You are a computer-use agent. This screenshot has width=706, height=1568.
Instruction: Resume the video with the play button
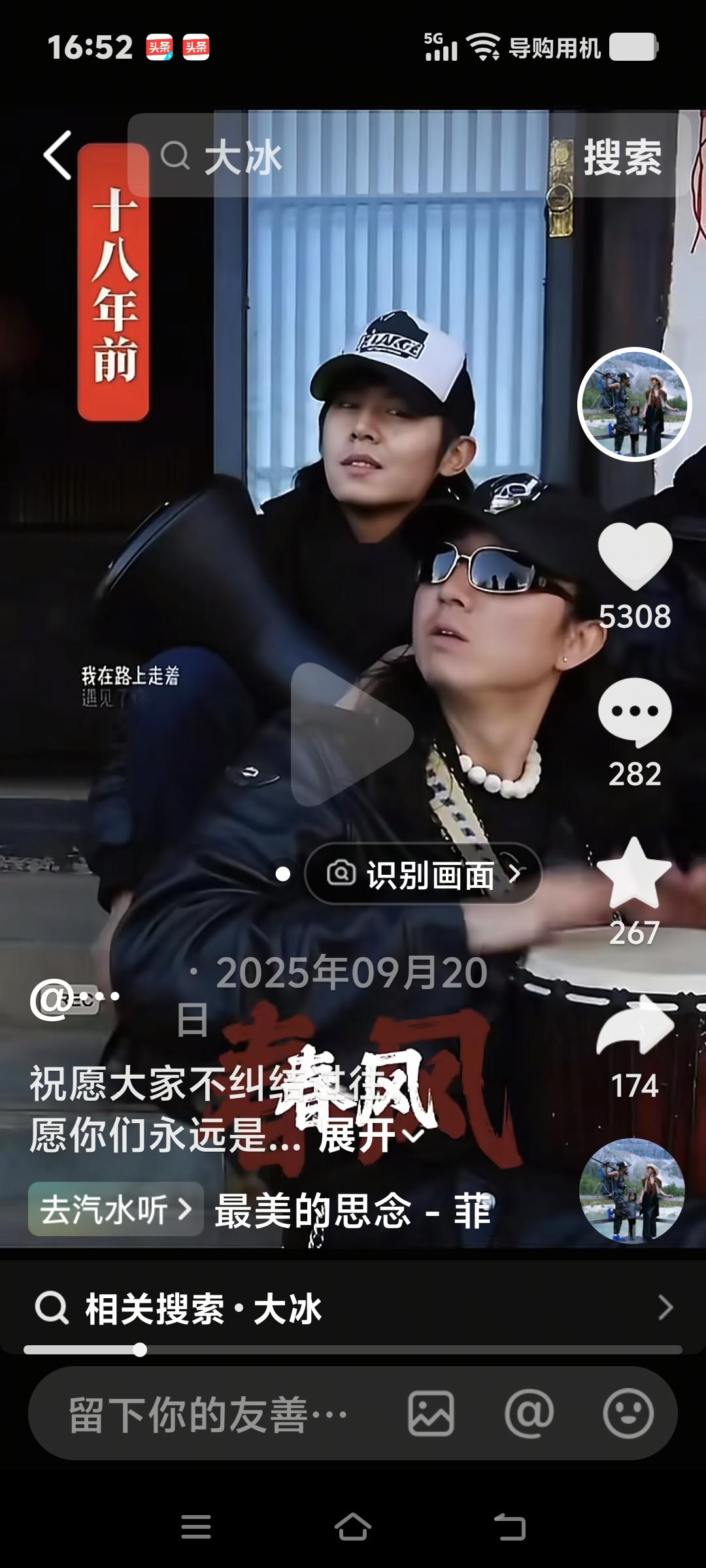(x=352, y=734)
